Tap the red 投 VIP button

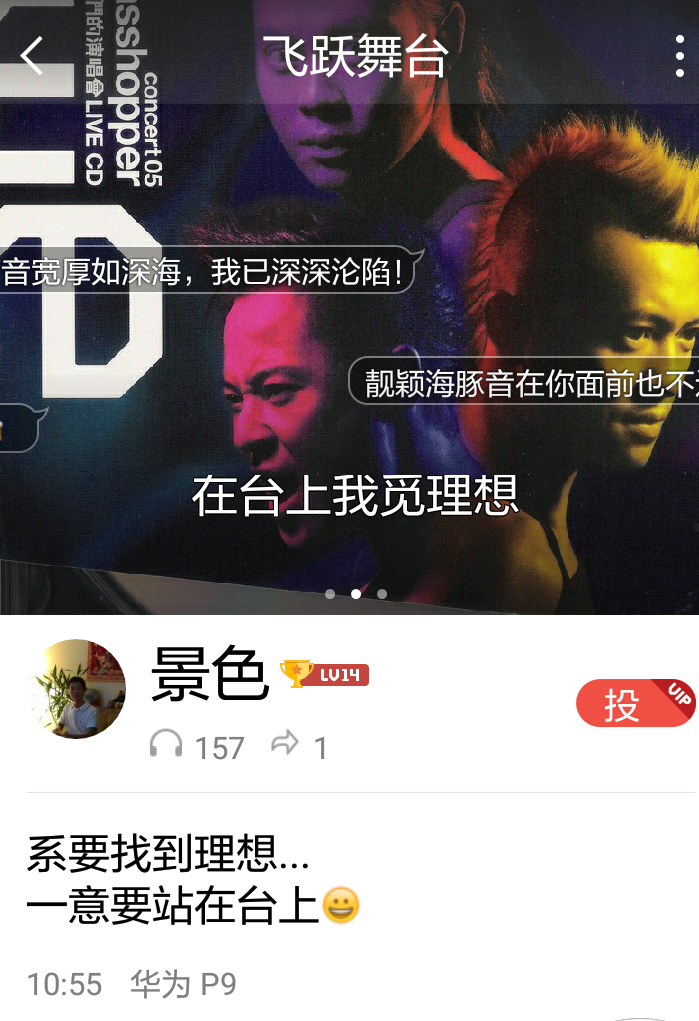[x=633, y=703]
